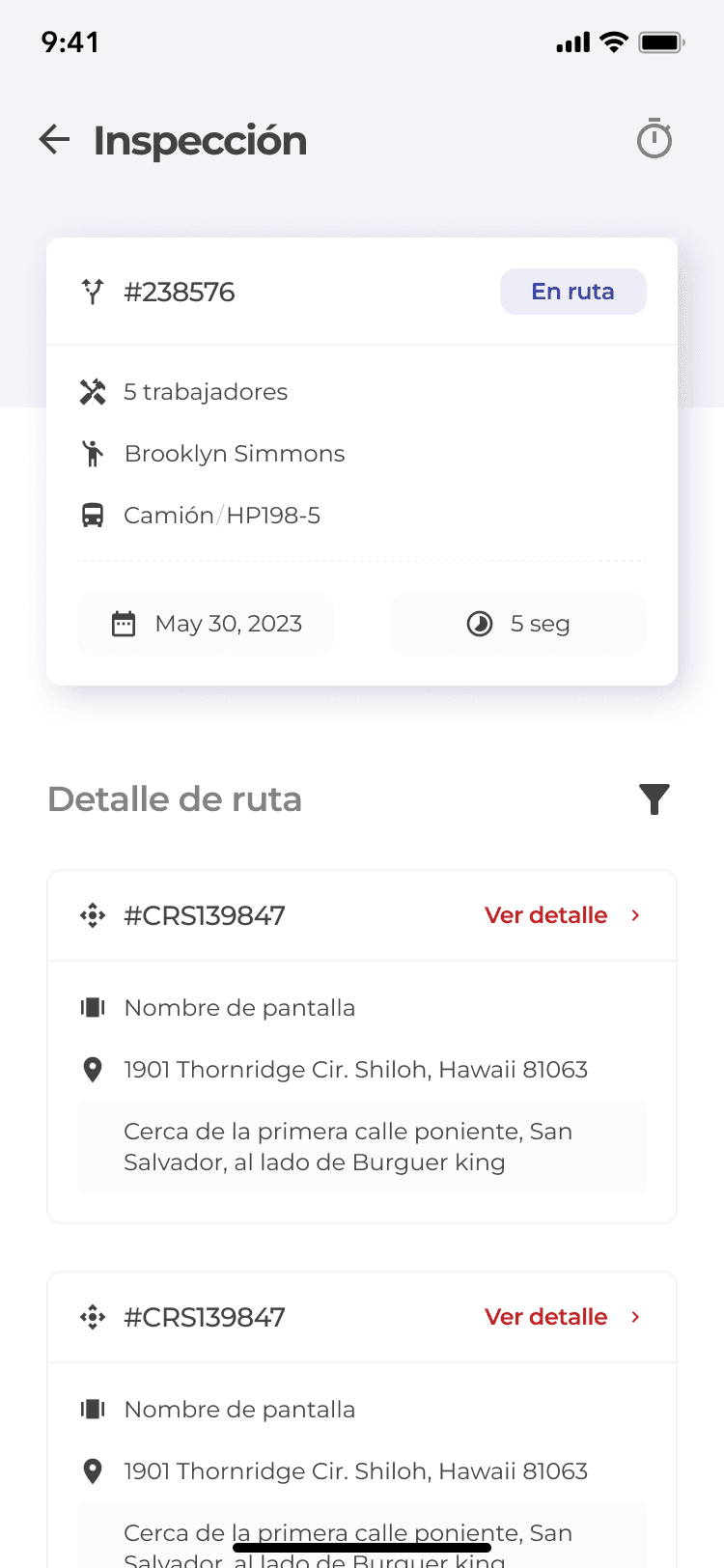Open the May 30, 2023 date chip
Screen dimensions: 724x1568
point(206,624)
